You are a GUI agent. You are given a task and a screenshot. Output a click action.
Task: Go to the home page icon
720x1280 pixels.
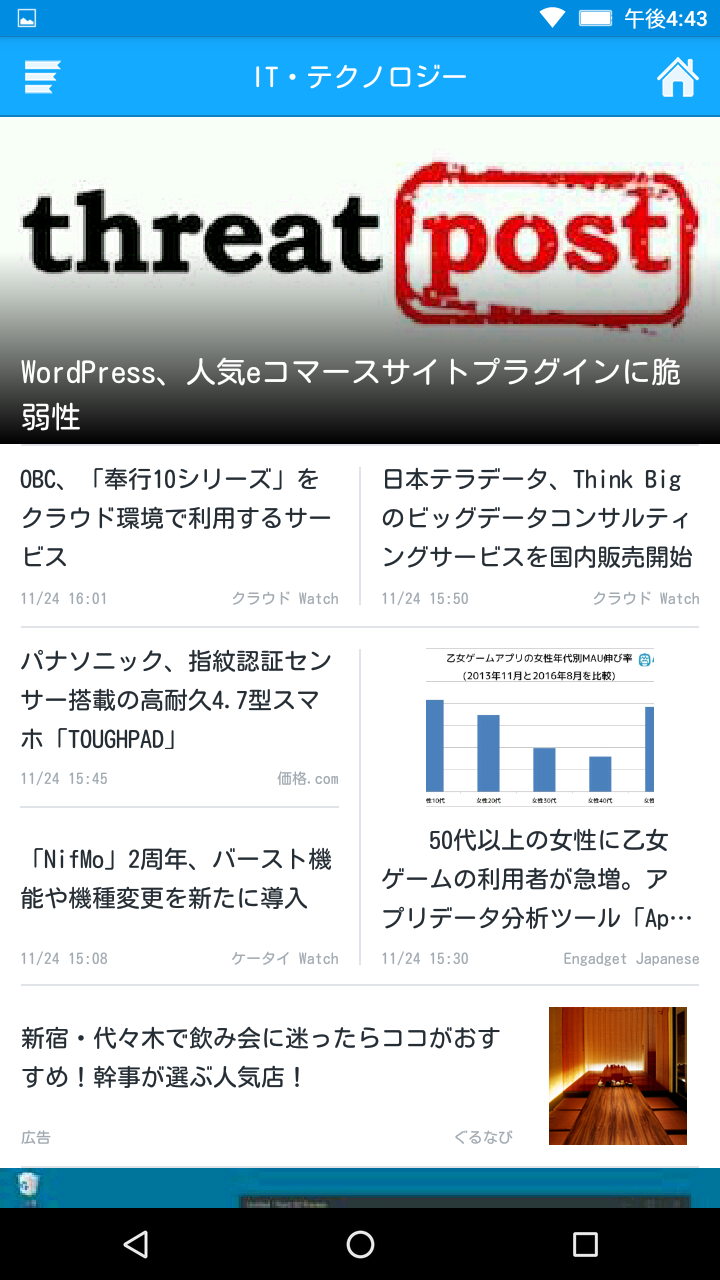[677, 77]
